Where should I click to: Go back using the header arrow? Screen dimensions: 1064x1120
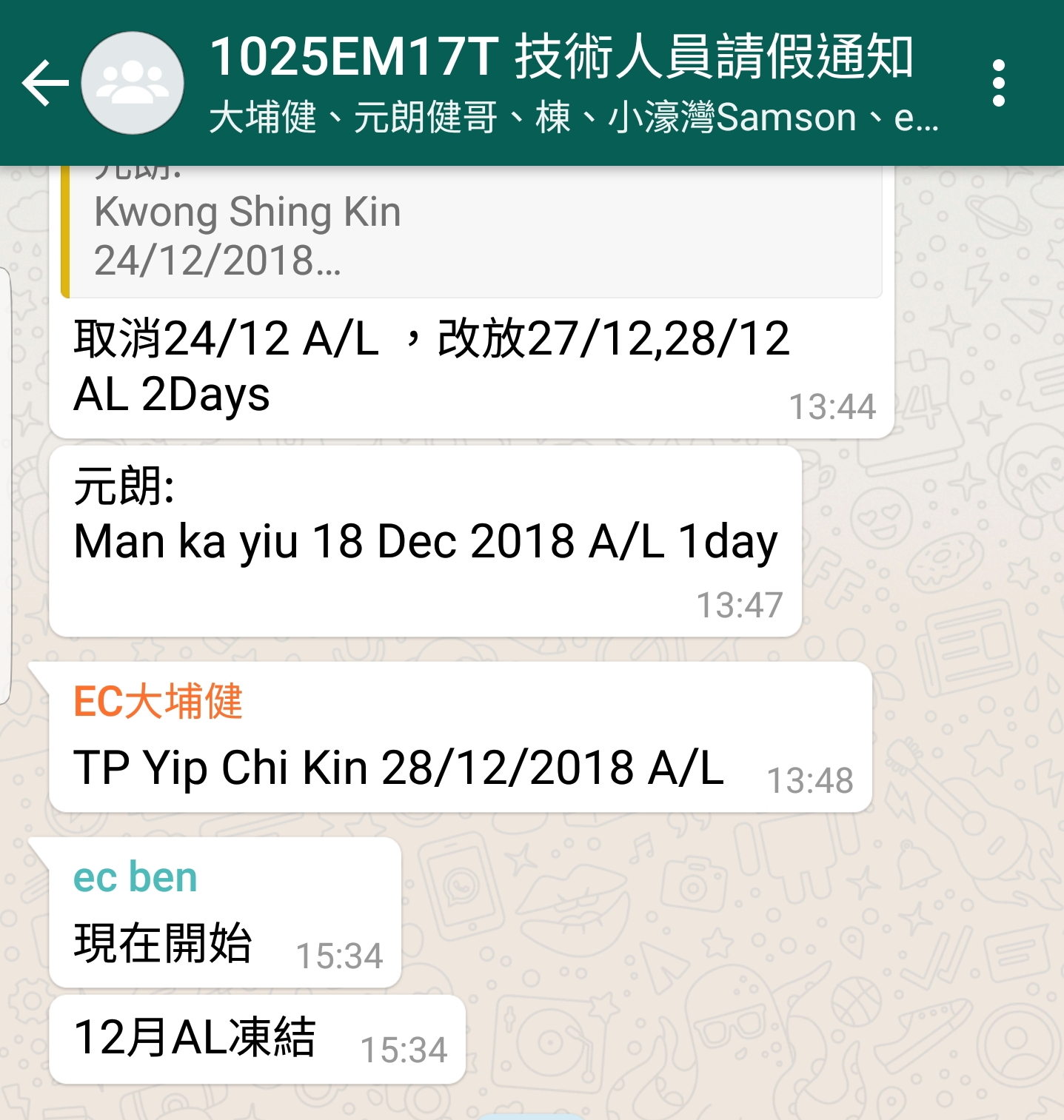click(x=44, y=83)
